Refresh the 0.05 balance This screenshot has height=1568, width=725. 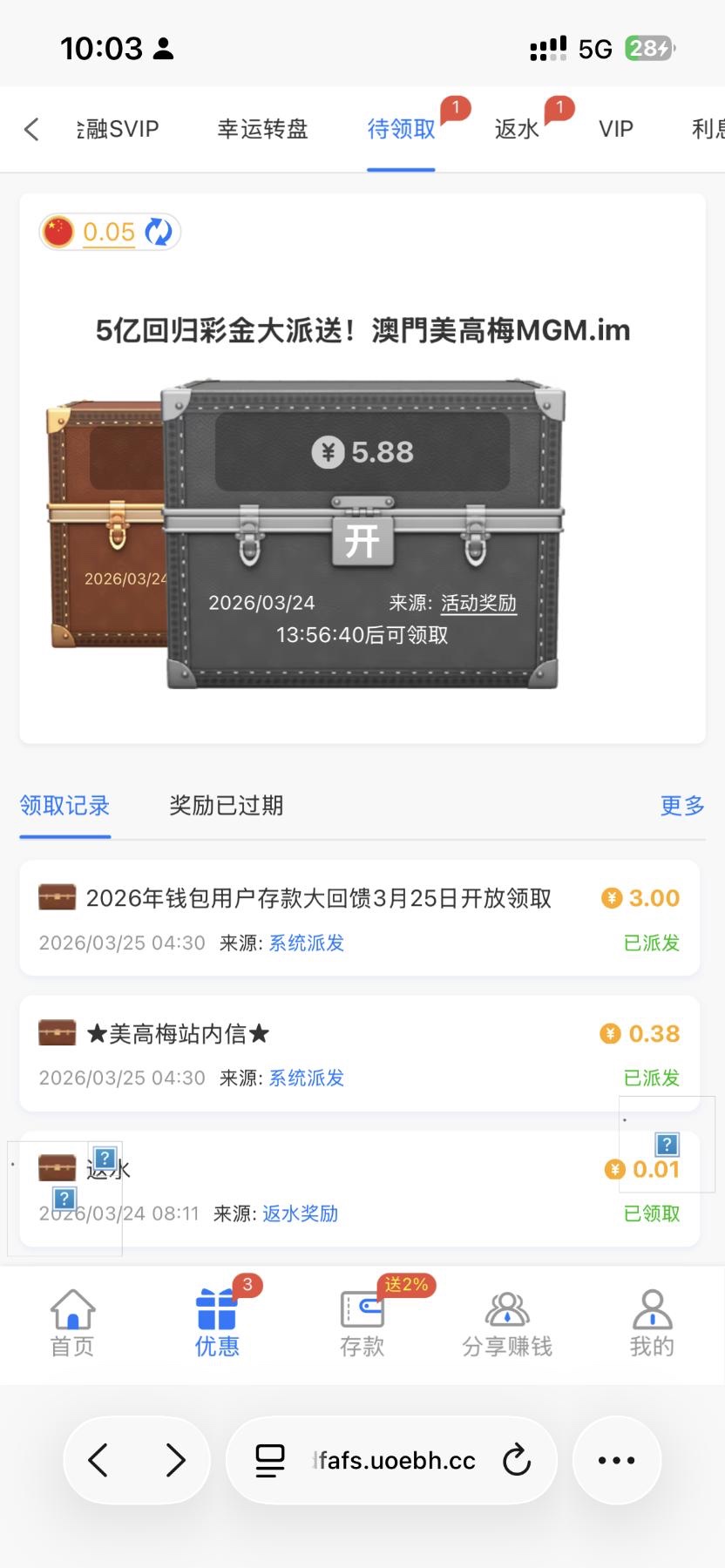pyautogui.click(x=158, y=232)
